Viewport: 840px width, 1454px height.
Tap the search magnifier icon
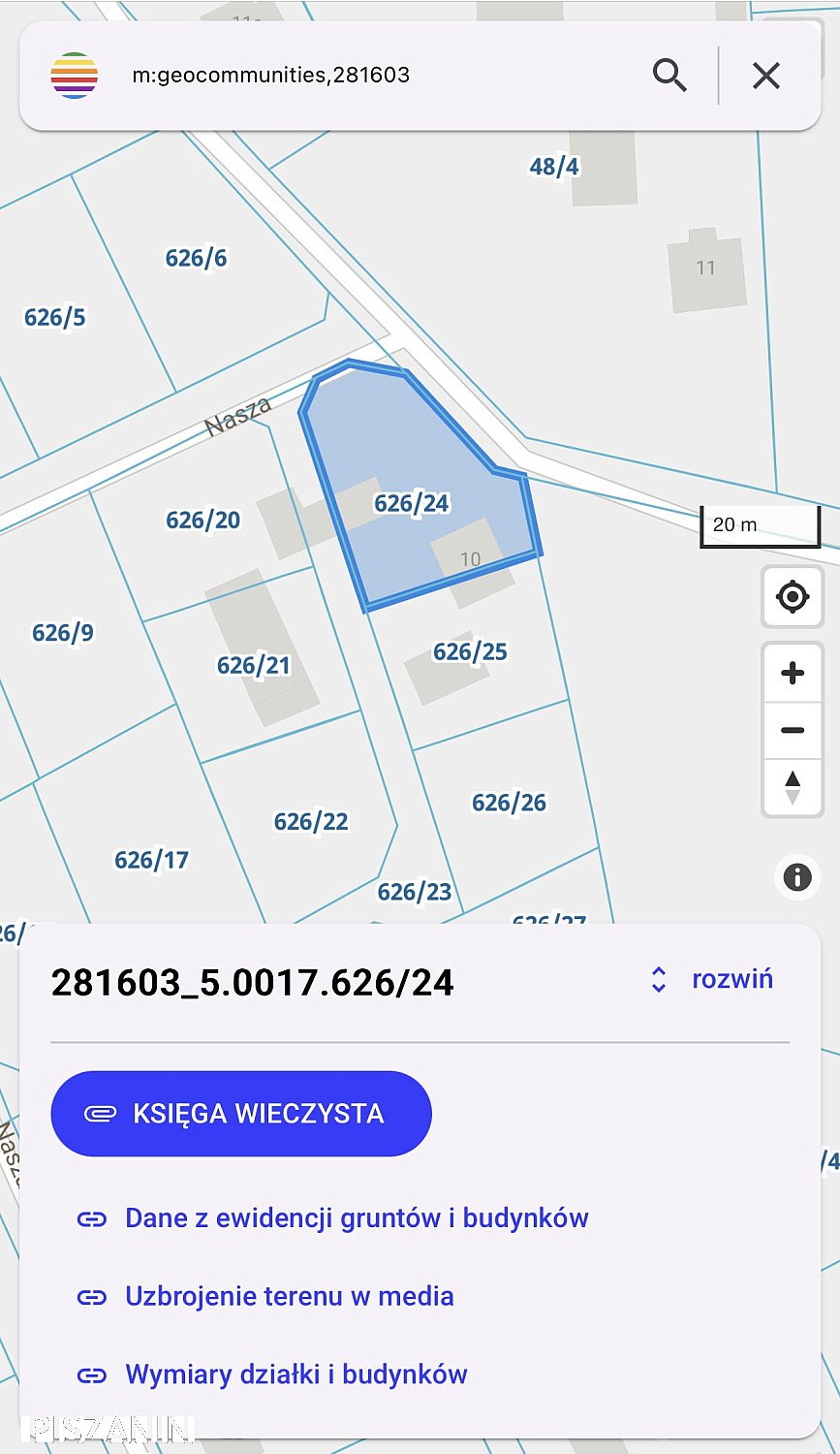[669, 76]
